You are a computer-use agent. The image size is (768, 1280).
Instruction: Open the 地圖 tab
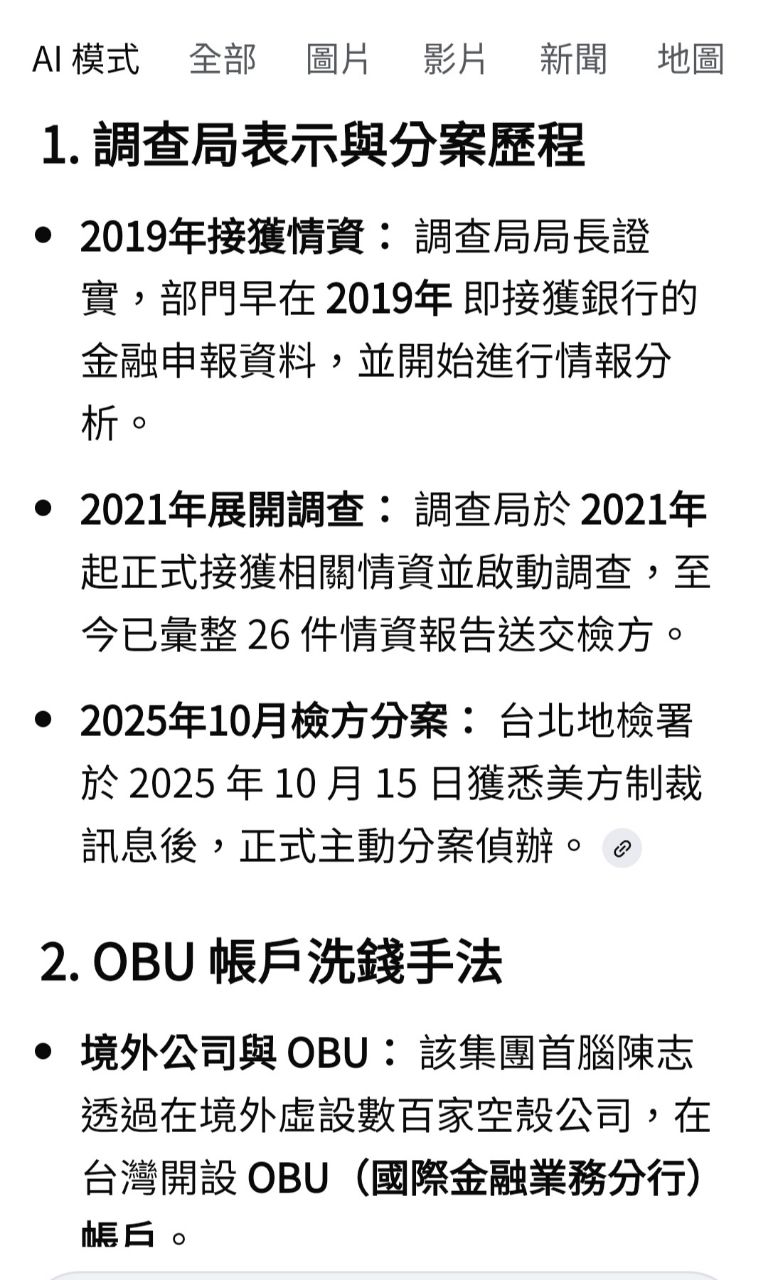click(x=690, y=60)
